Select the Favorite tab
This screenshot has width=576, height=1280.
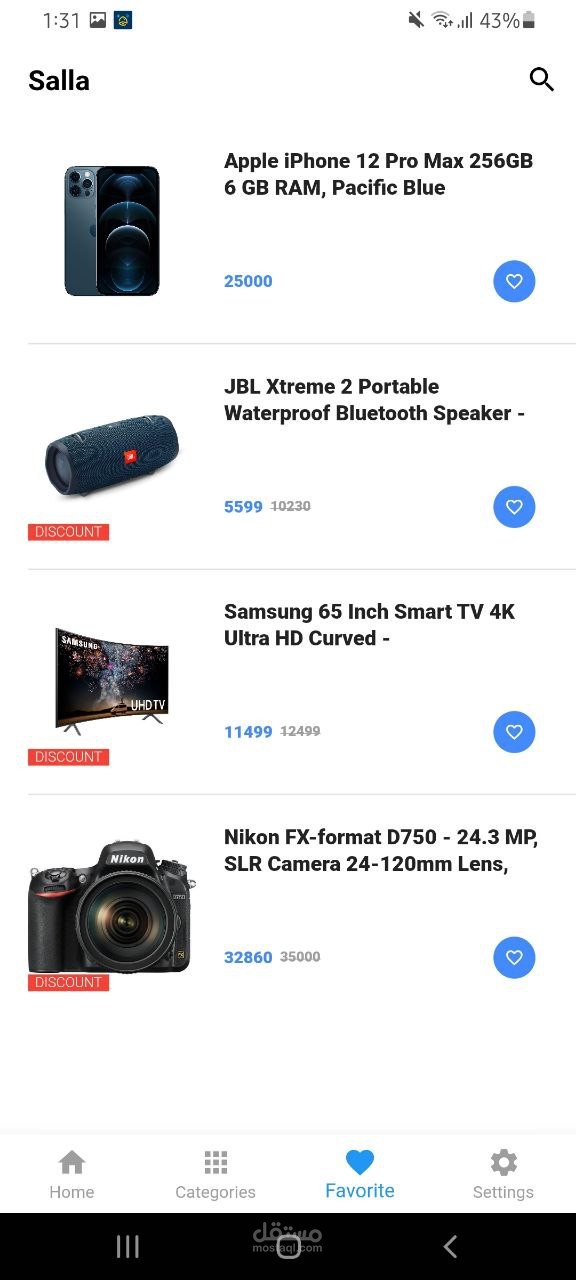(360, 1174)
